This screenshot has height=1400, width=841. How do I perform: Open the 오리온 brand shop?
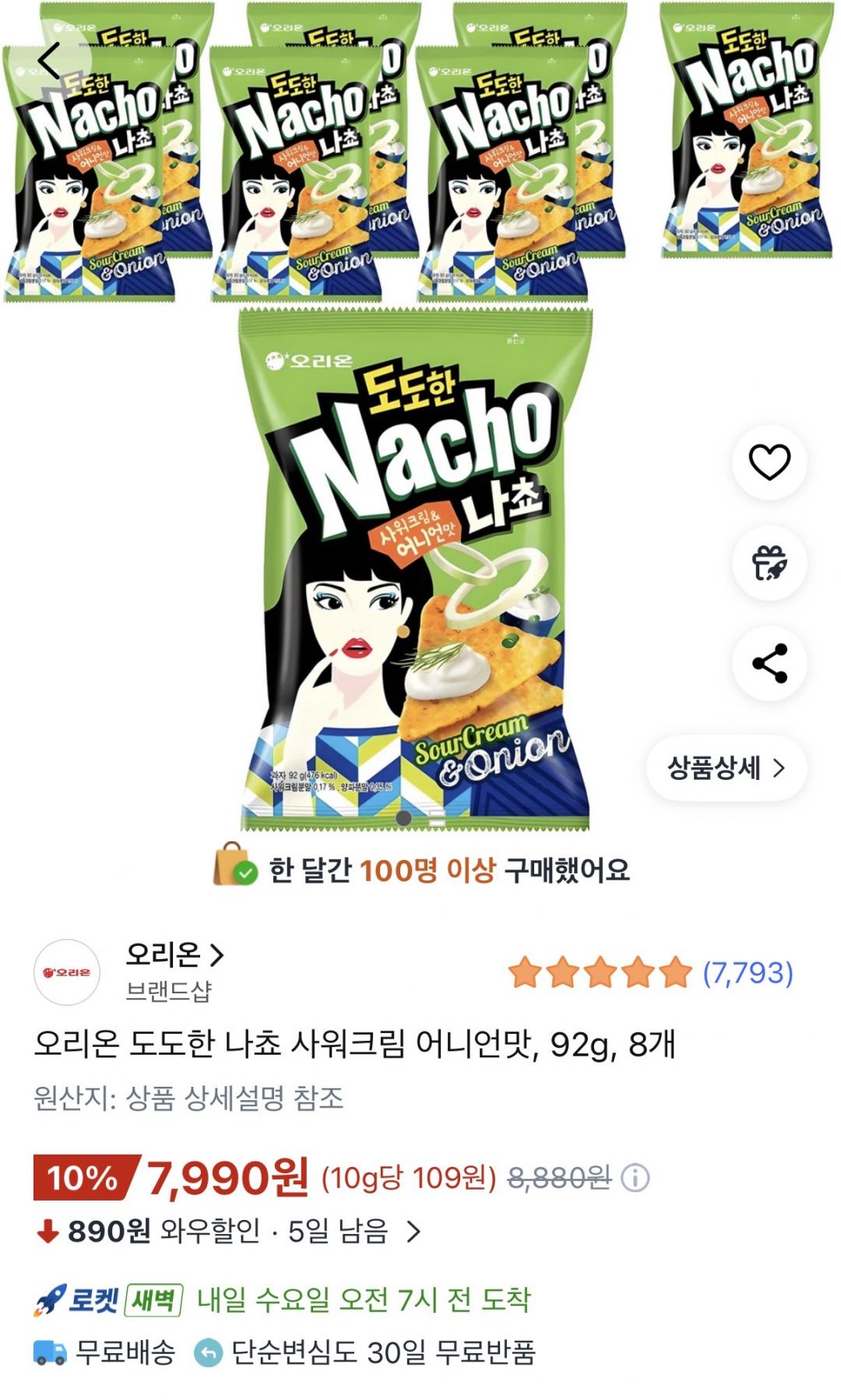point(174,954)
